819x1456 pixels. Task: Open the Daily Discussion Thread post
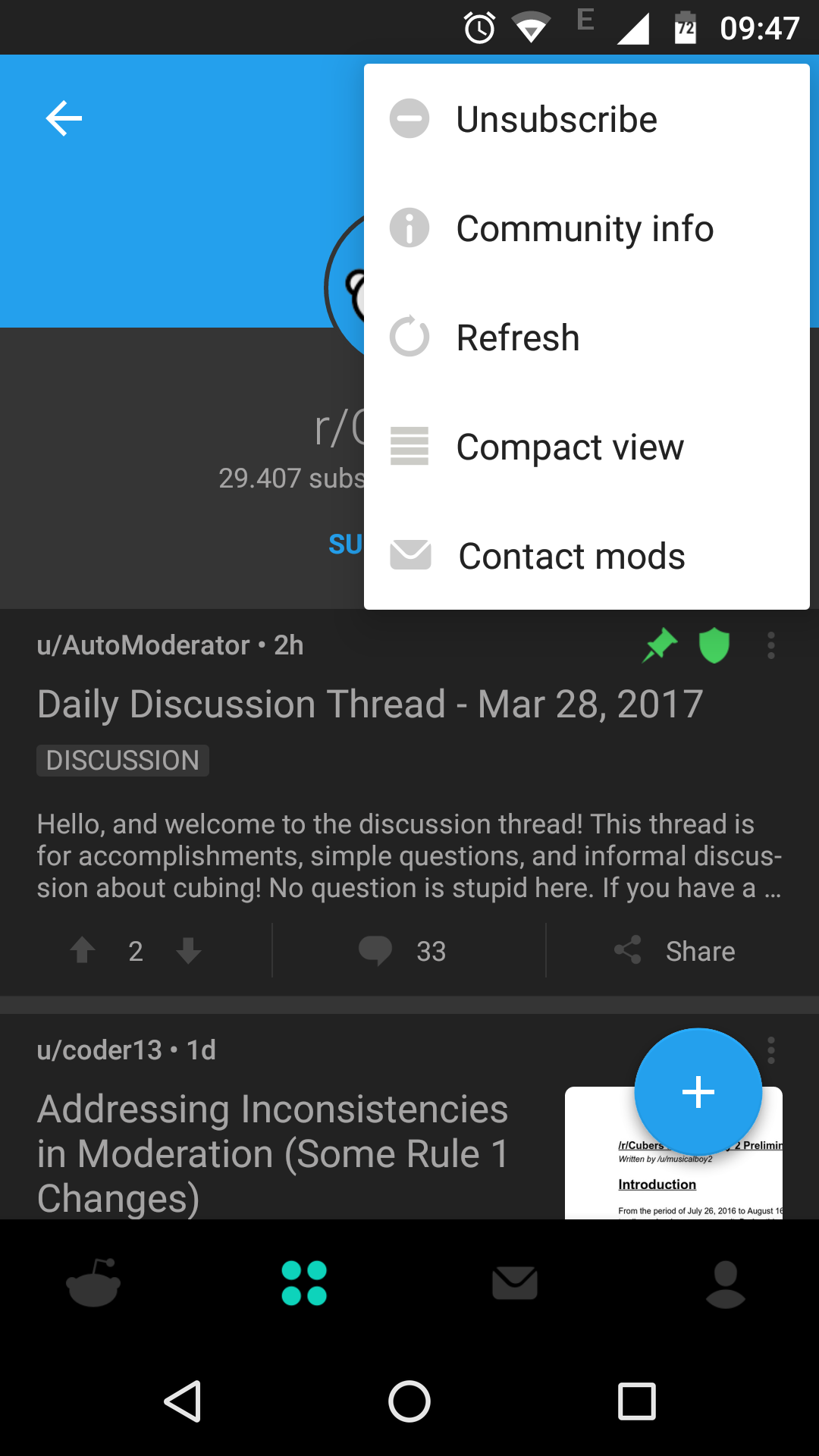coord(370,704)
